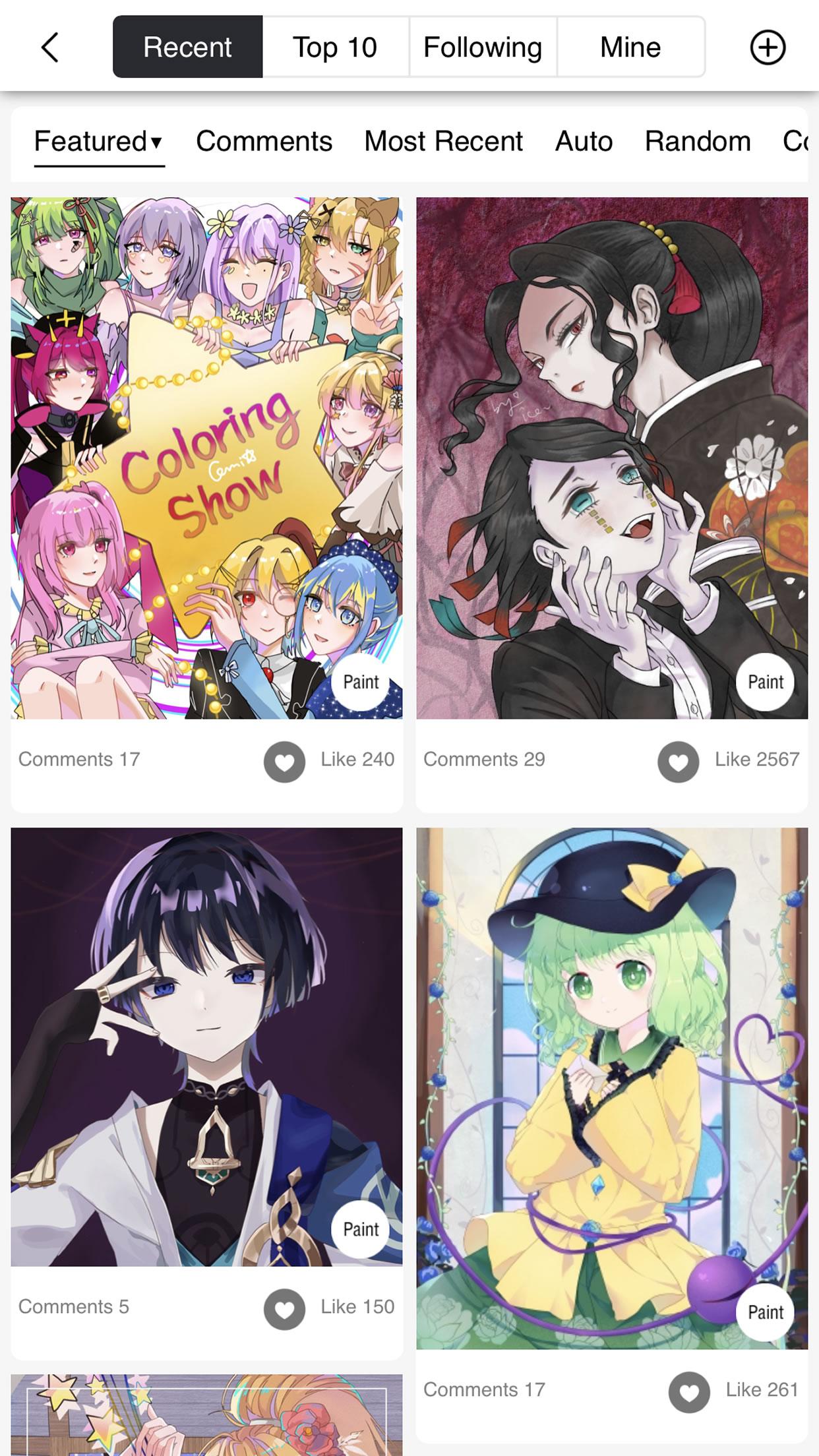Like the artwork with 150 likes

(x=284, y=1309)
